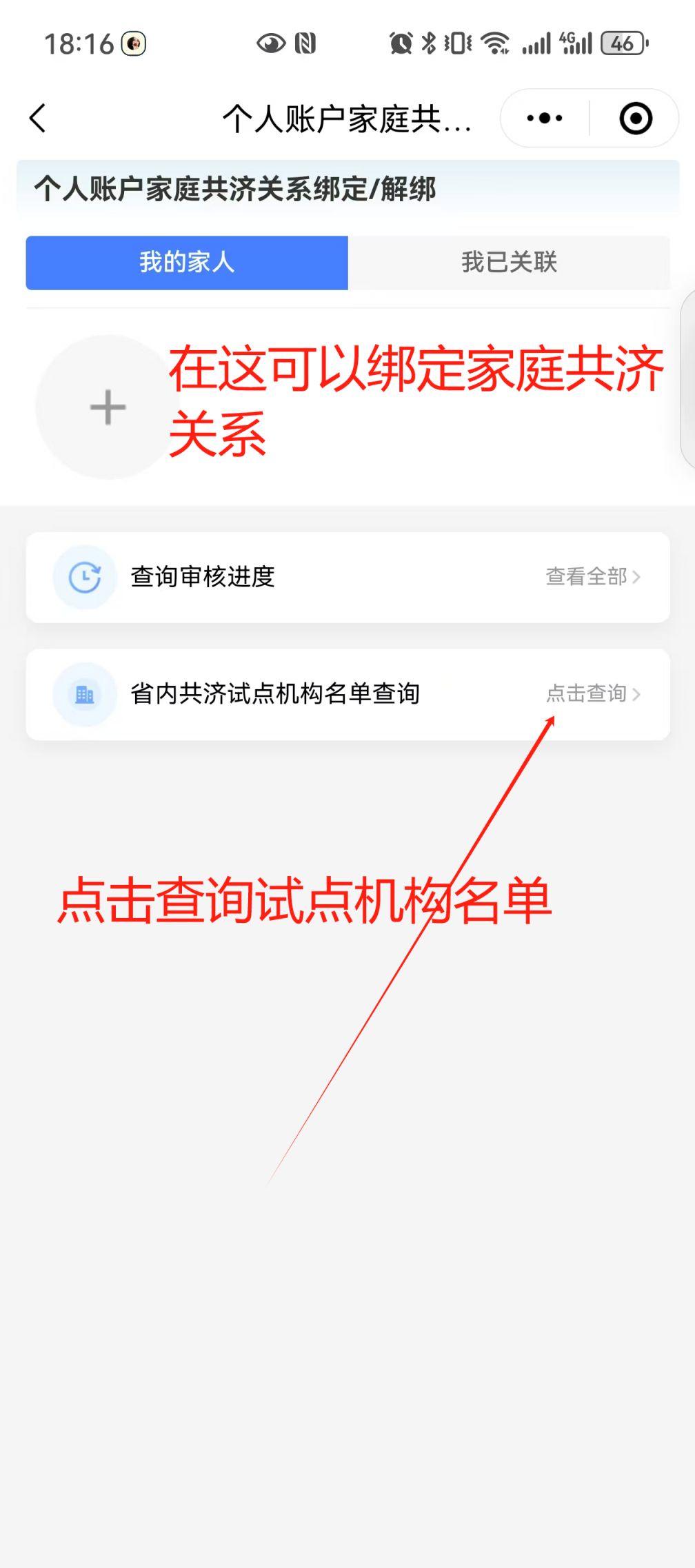Image resolution: width=695 pixels, height=1568 pixels.
Task: Open 省内共济试点机构名单查询 row
Action: 348,694
